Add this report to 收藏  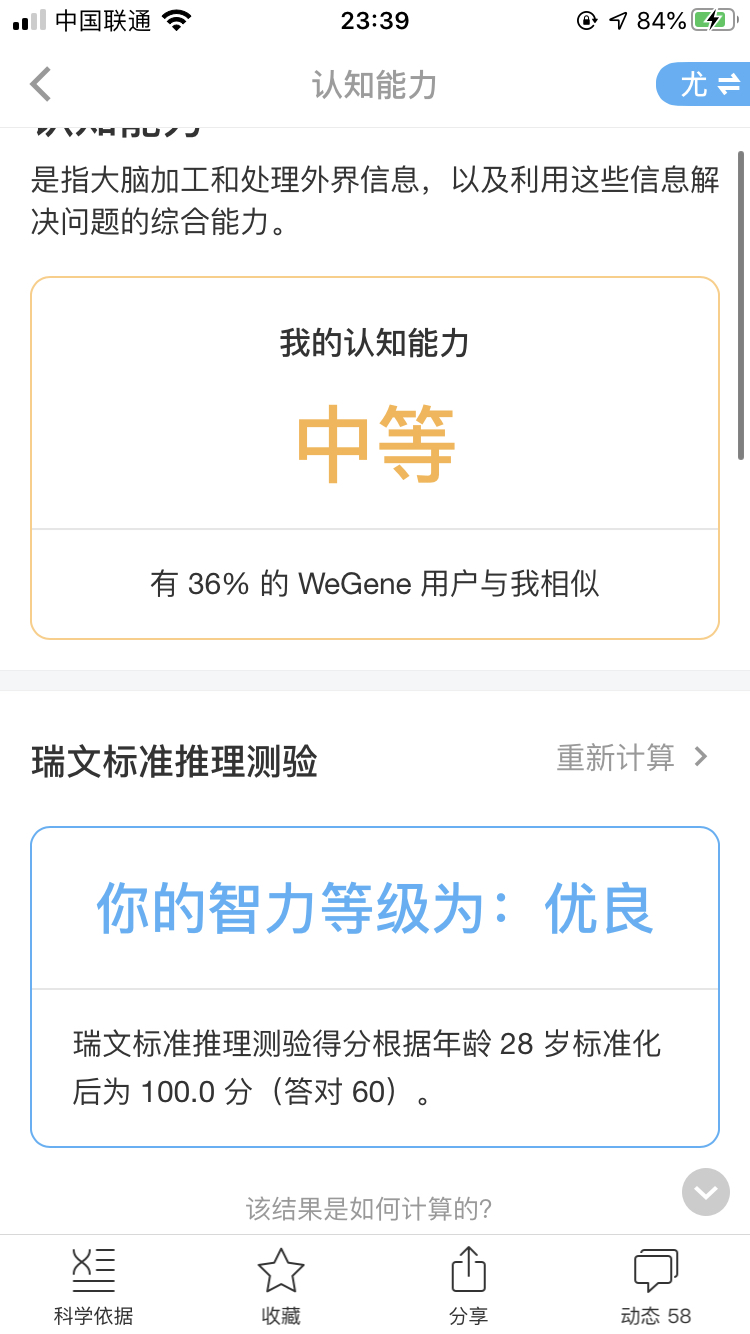(x=281, y=1286)
